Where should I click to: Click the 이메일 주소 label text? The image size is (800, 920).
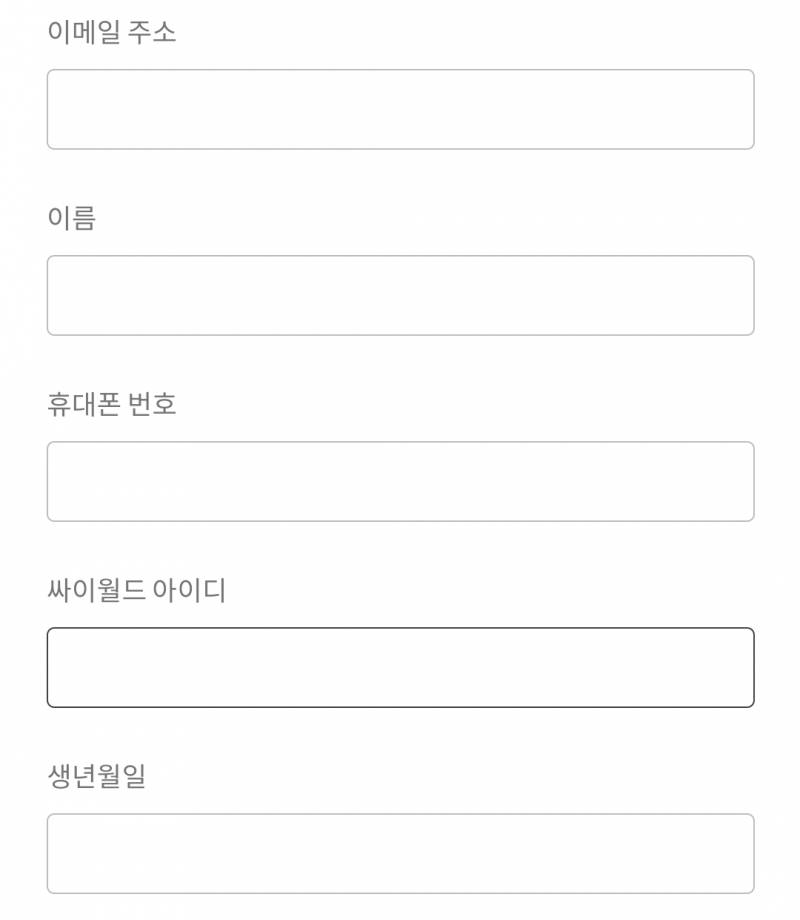(x=110, y=30)
